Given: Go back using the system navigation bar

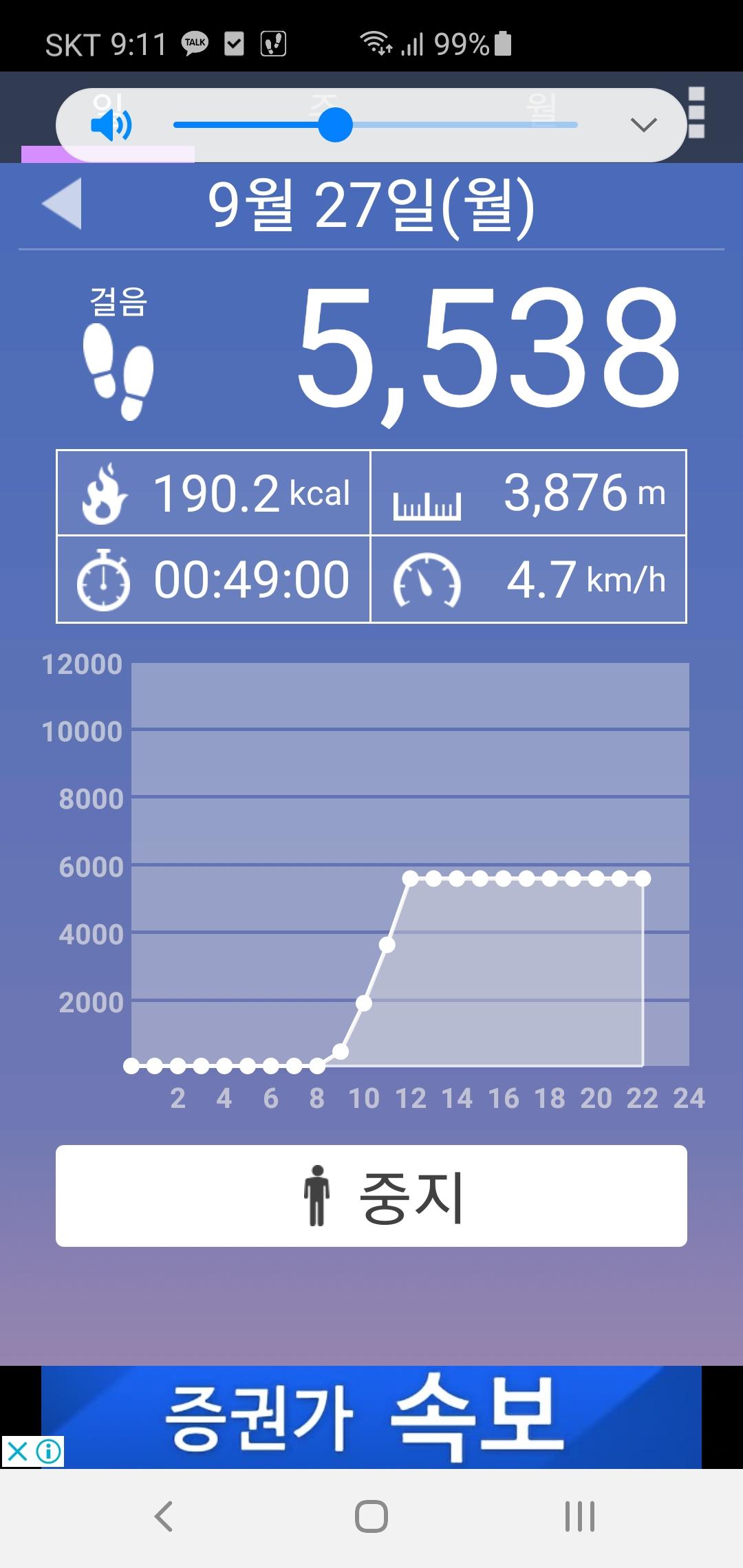Looking at the screenshot, I should click(x=163, y=1516).
